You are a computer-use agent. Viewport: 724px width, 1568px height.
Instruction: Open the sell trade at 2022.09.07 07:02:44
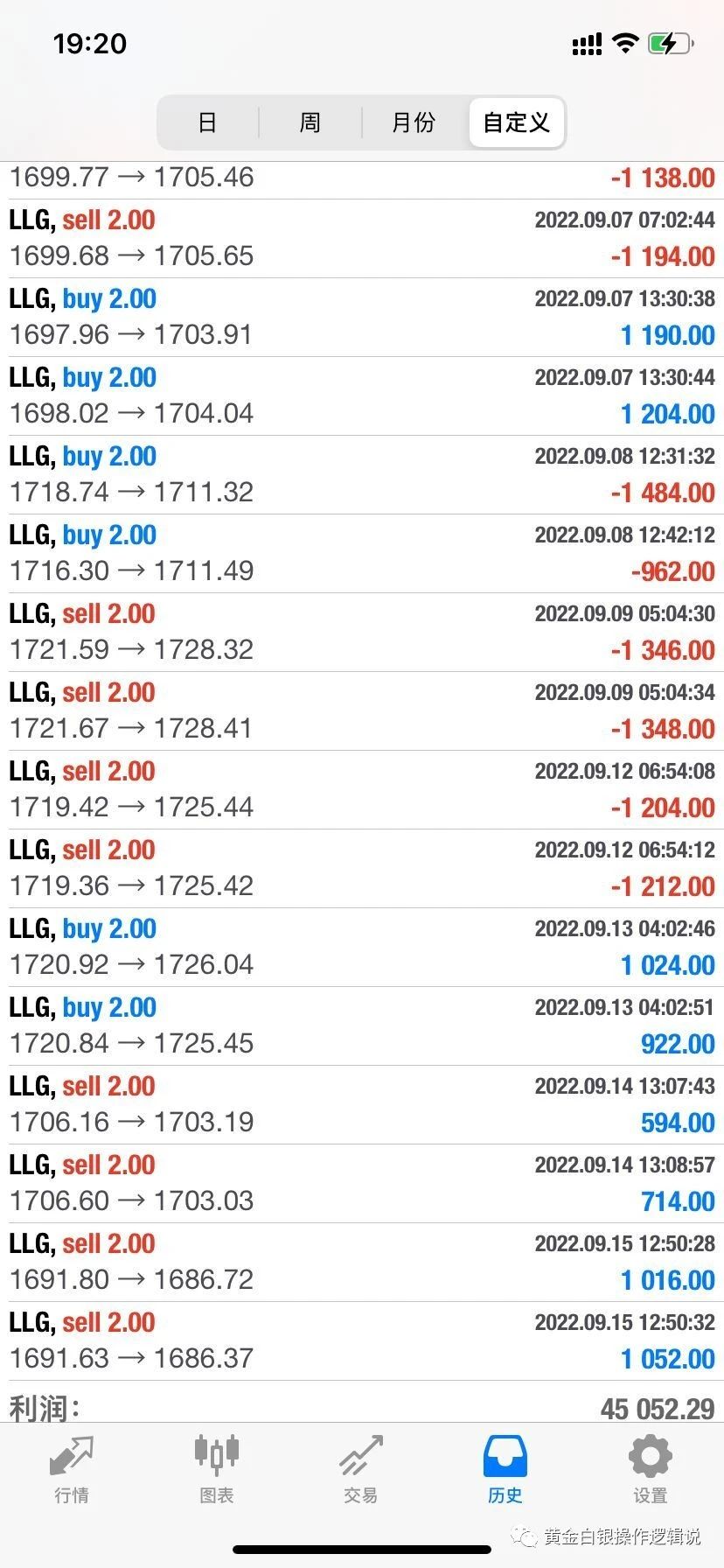pos(362,239)
